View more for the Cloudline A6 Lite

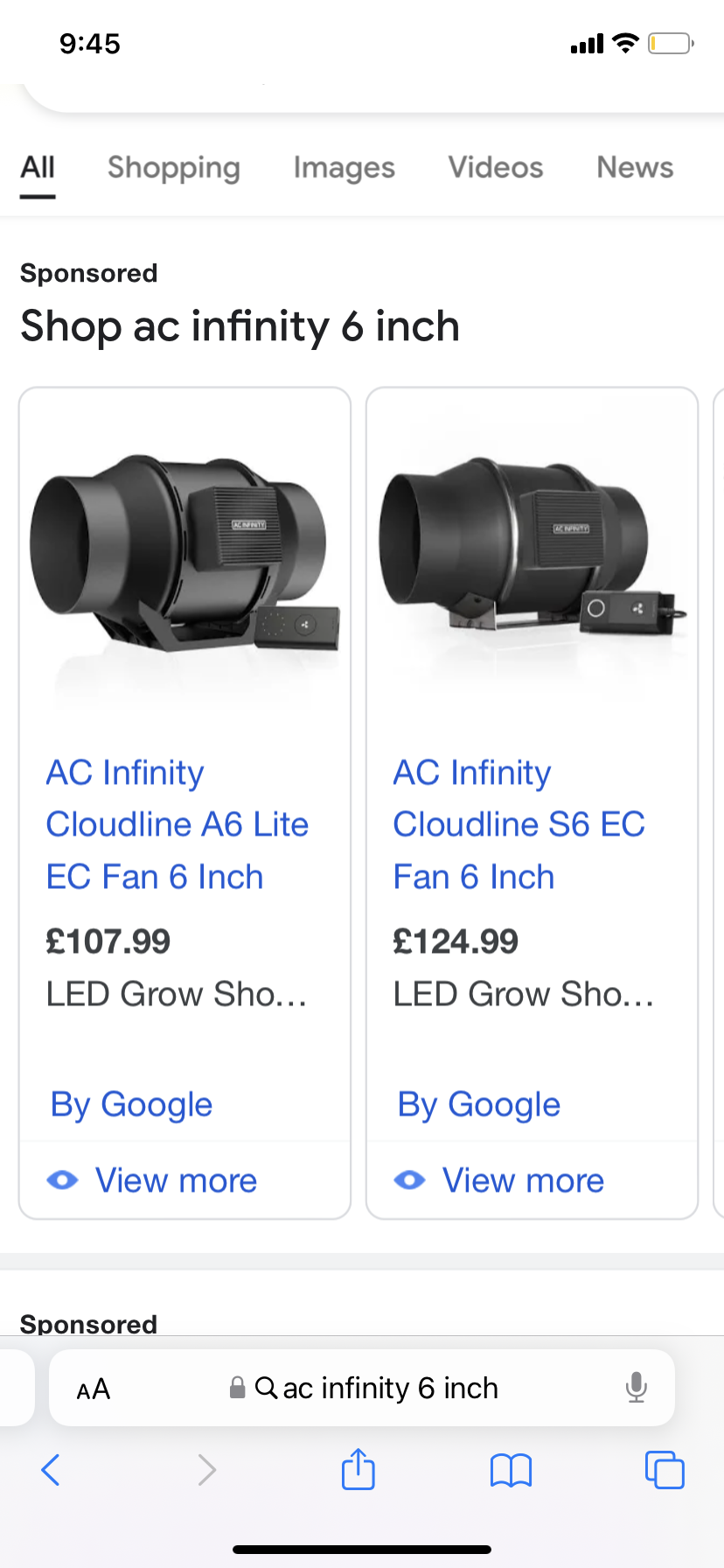tap(175, 1180)
